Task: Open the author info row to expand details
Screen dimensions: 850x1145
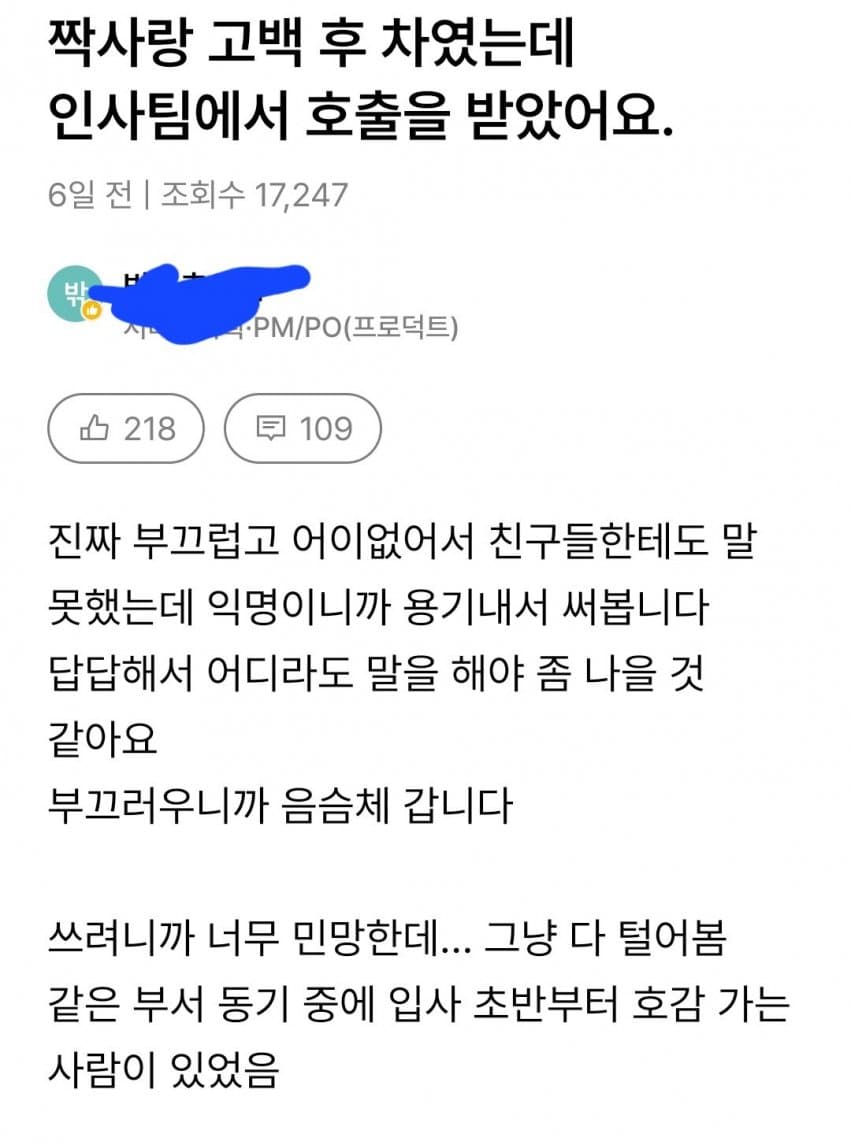Action: coord(250,300)
